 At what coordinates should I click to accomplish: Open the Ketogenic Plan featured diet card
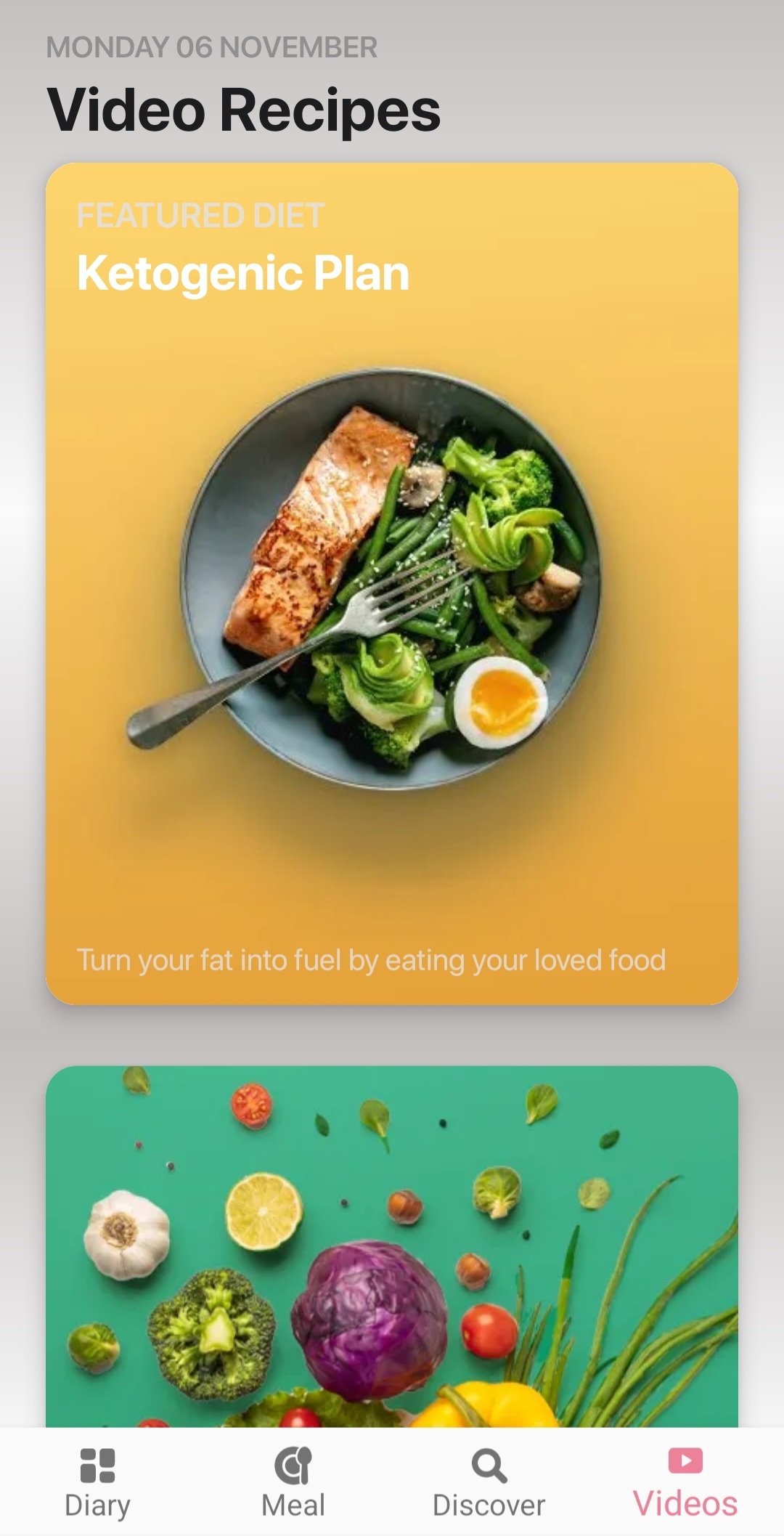[x=392, y=583]
